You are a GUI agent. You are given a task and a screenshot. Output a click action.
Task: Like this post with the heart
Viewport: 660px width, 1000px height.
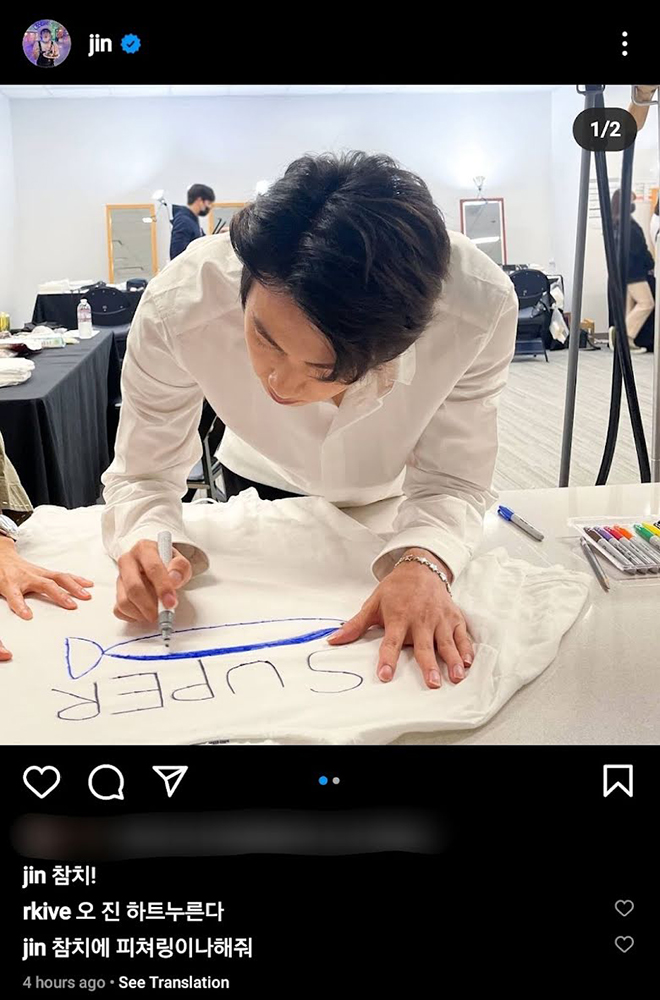(41, 781)
